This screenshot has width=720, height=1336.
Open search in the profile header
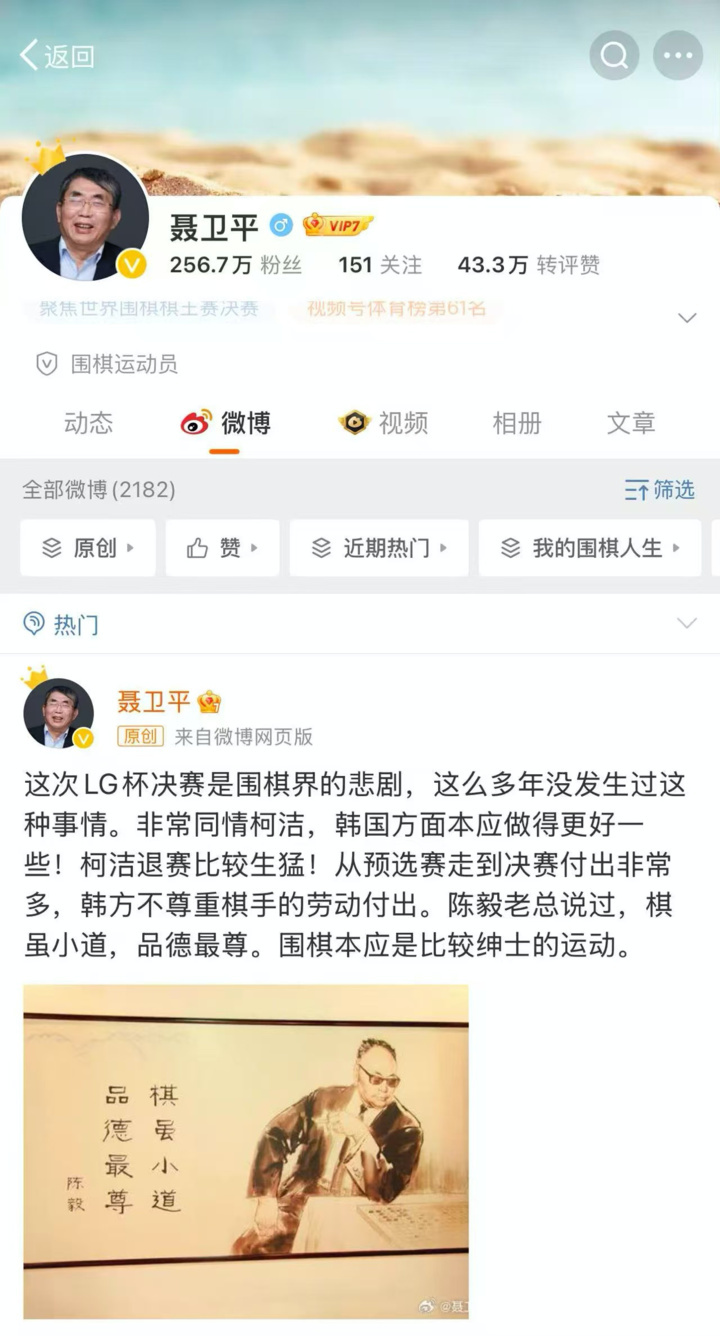point(614,56)
